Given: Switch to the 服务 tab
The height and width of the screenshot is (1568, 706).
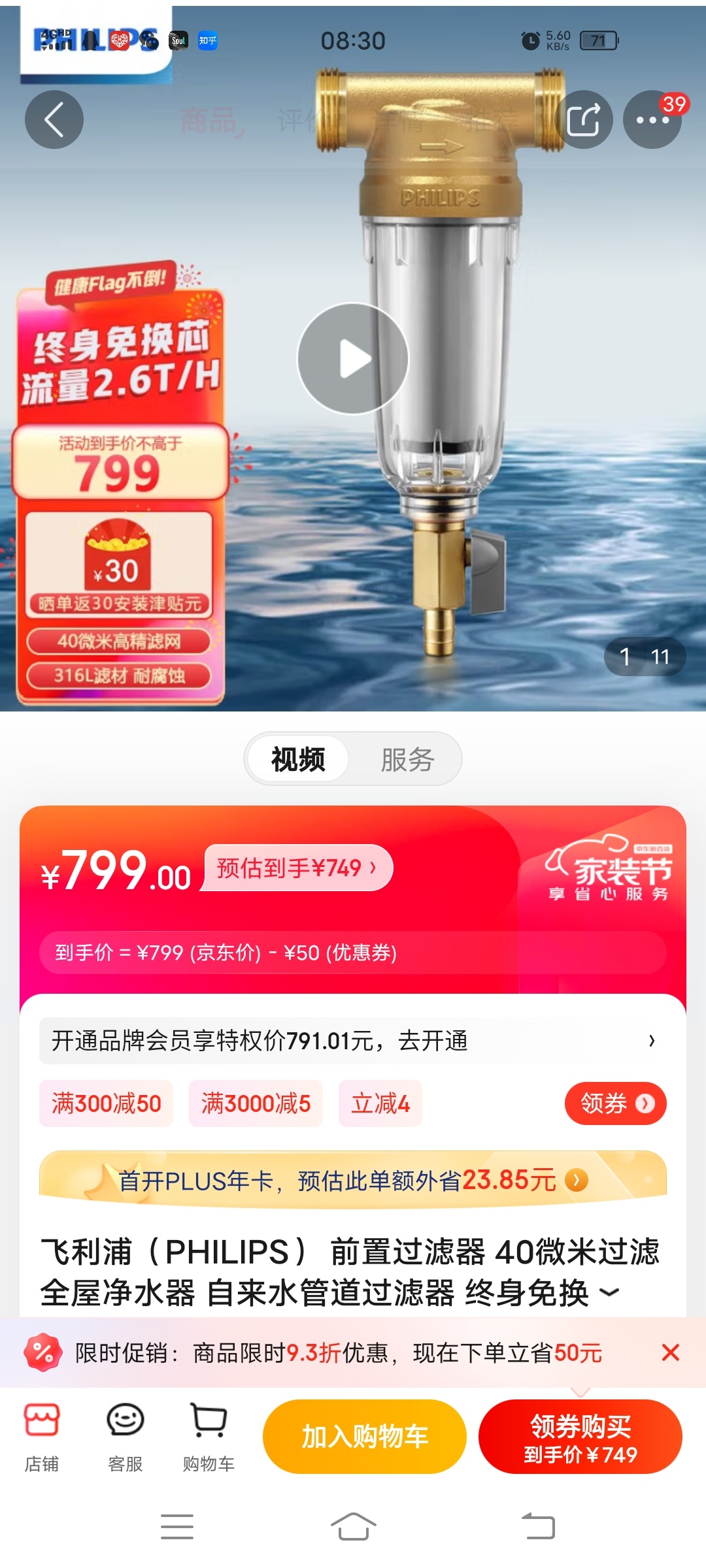Looking at the screenshot, I should 407,759.
